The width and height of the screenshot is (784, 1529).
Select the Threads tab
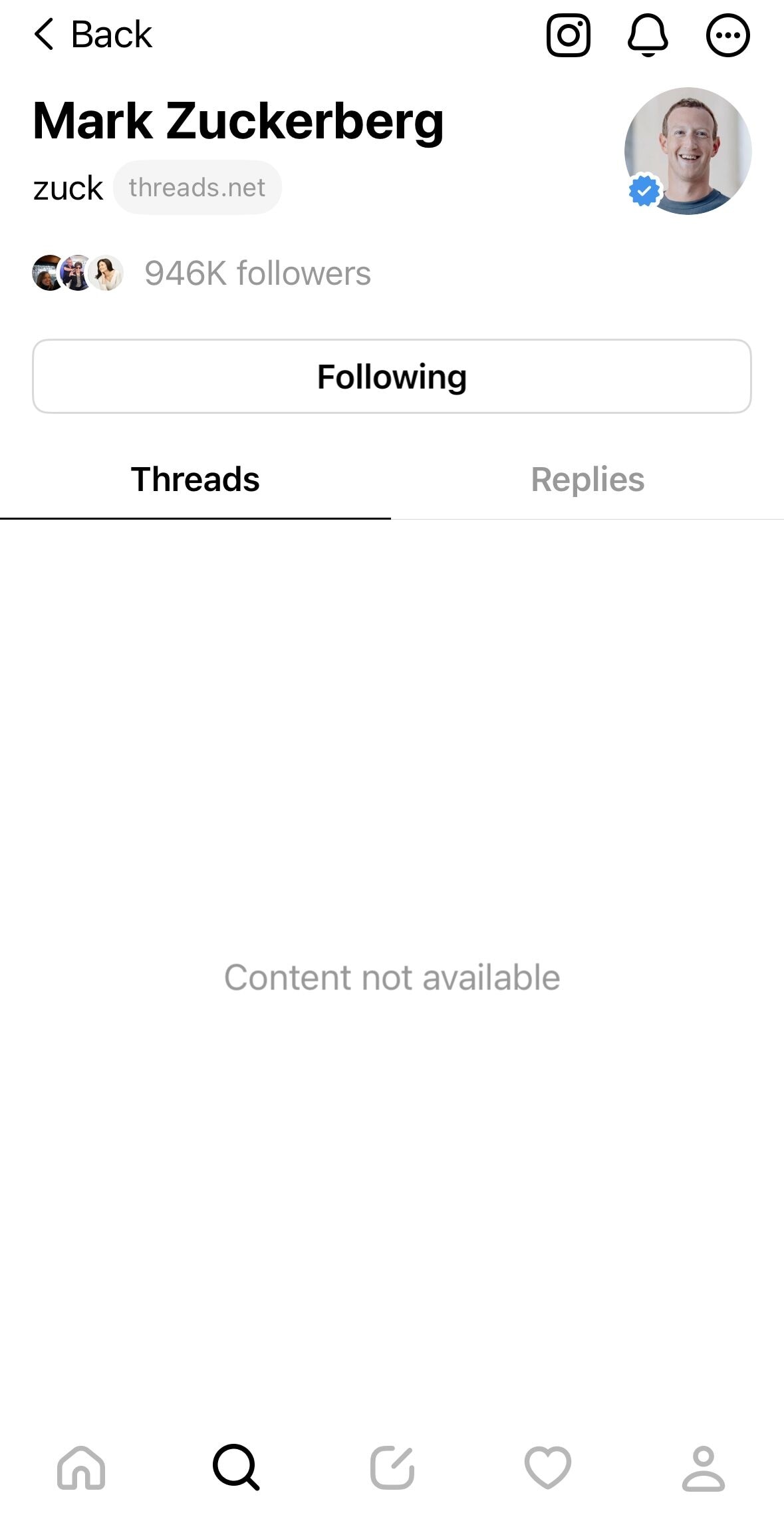195,480
